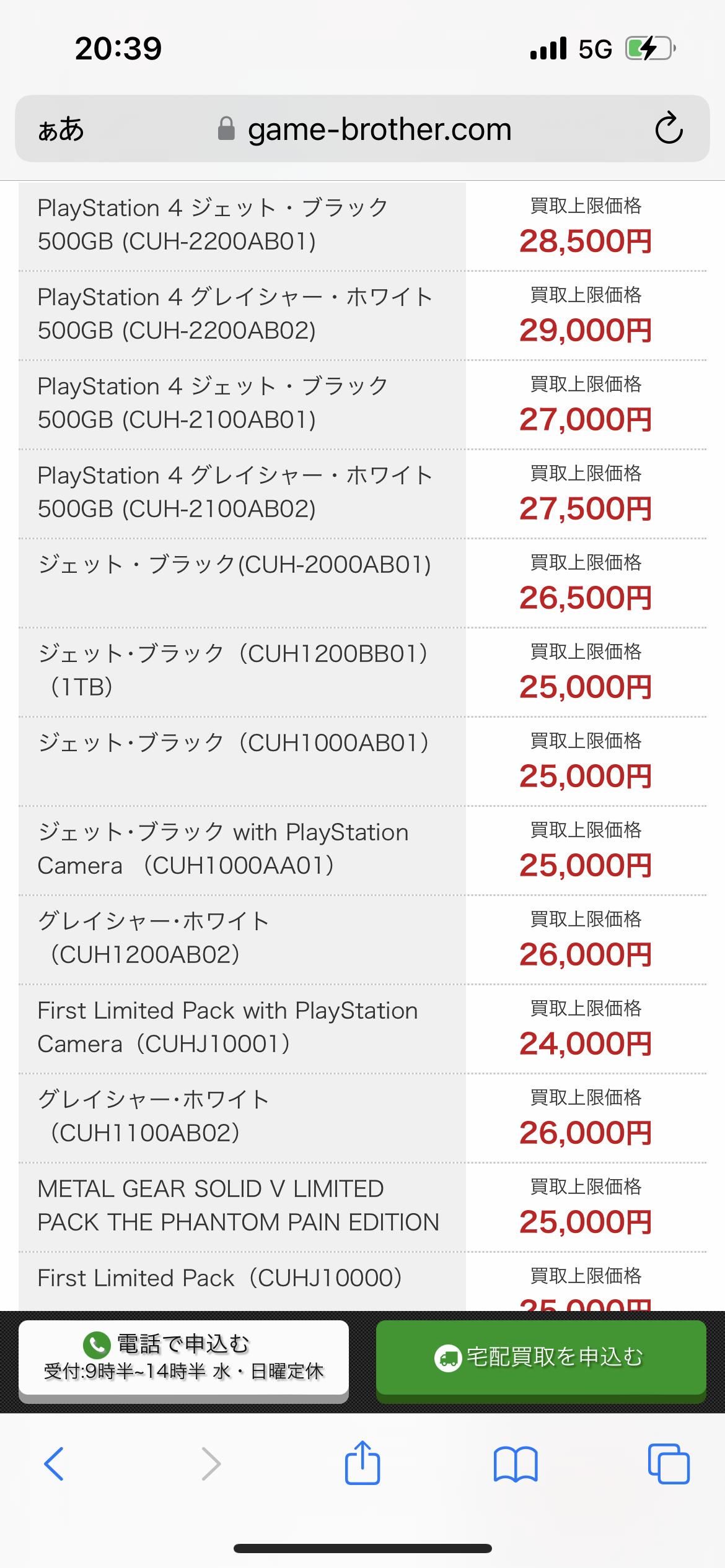Show all open Safari tabs
Viewport: 725px width, 1568px height.
coord(669,1464)
